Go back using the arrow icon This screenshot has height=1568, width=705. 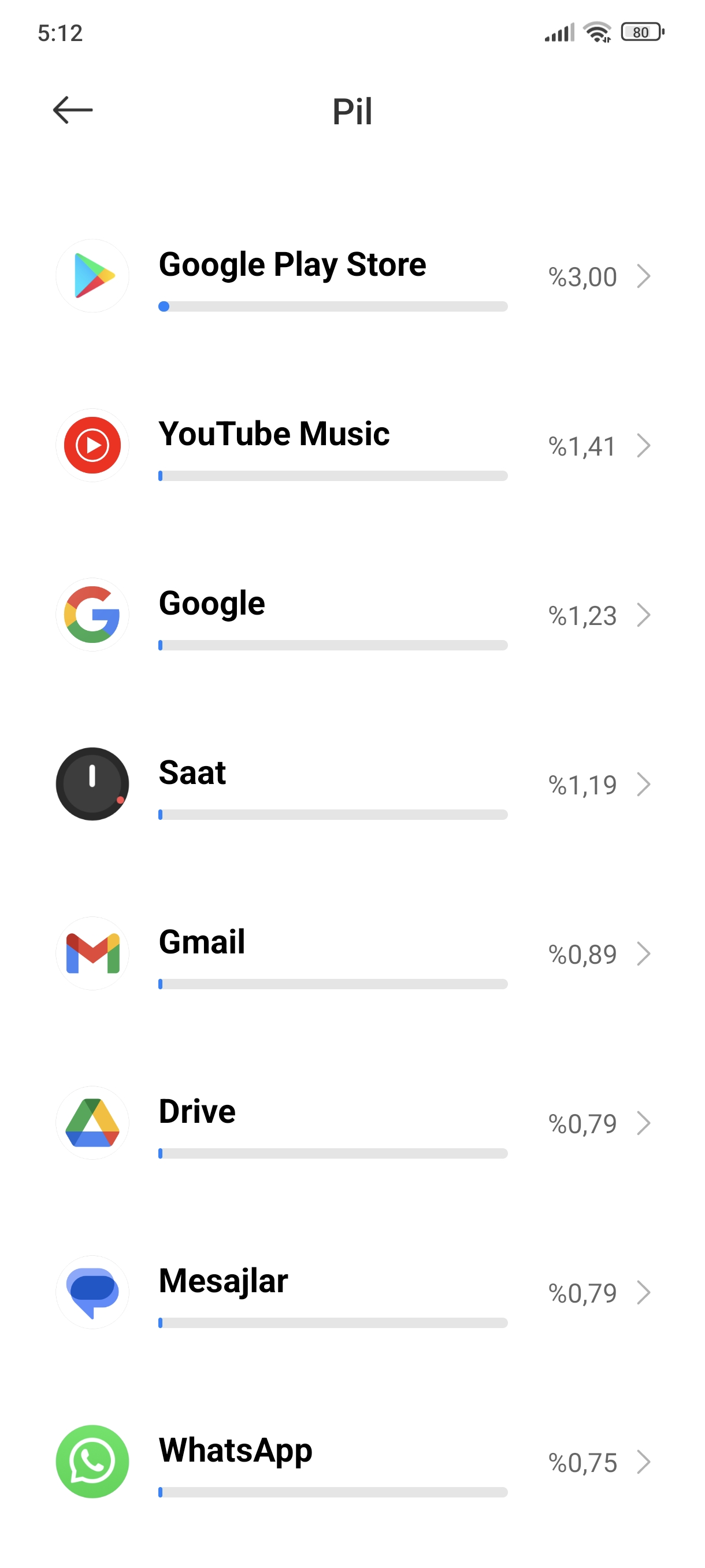point(73,110)
